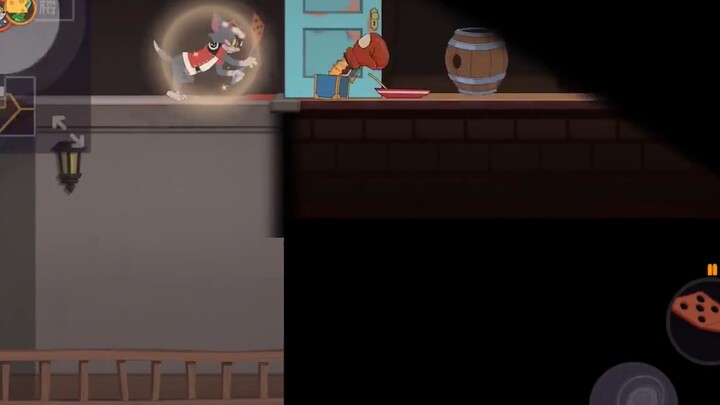
Task: Tap the round gray action button
Action: point(634,388)
